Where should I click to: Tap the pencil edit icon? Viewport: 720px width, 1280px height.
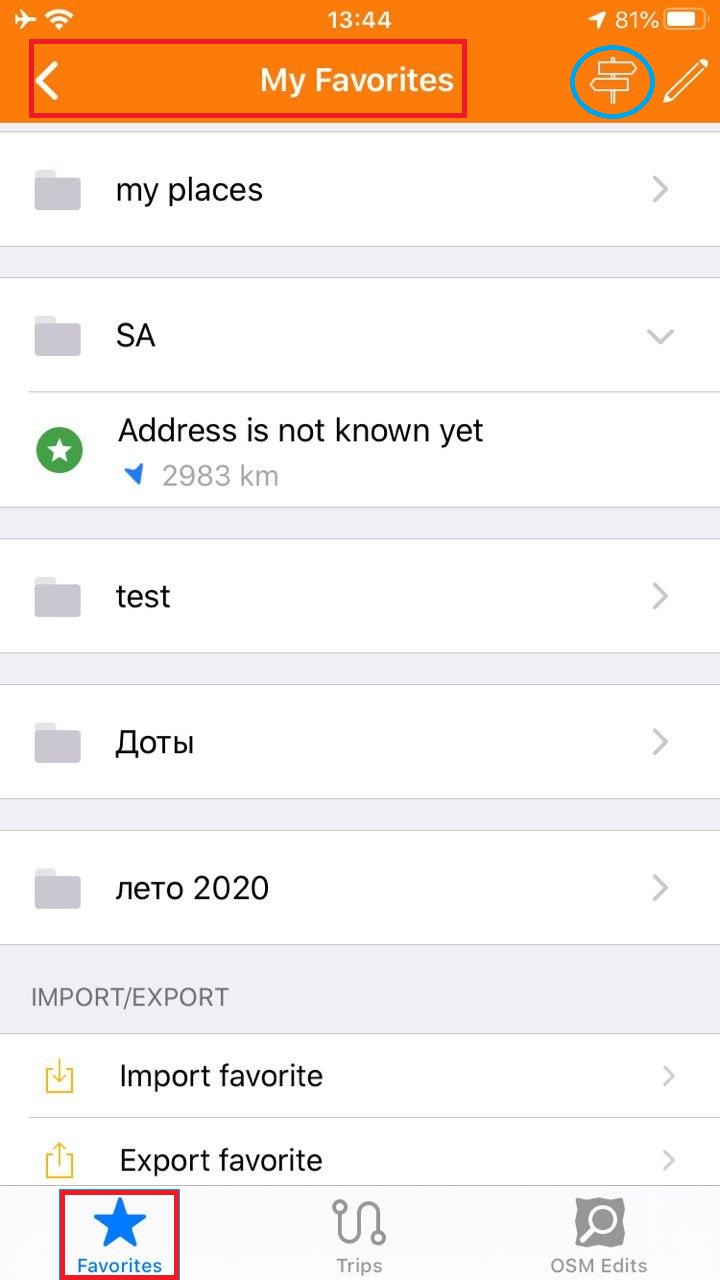(x=684, y=81)
